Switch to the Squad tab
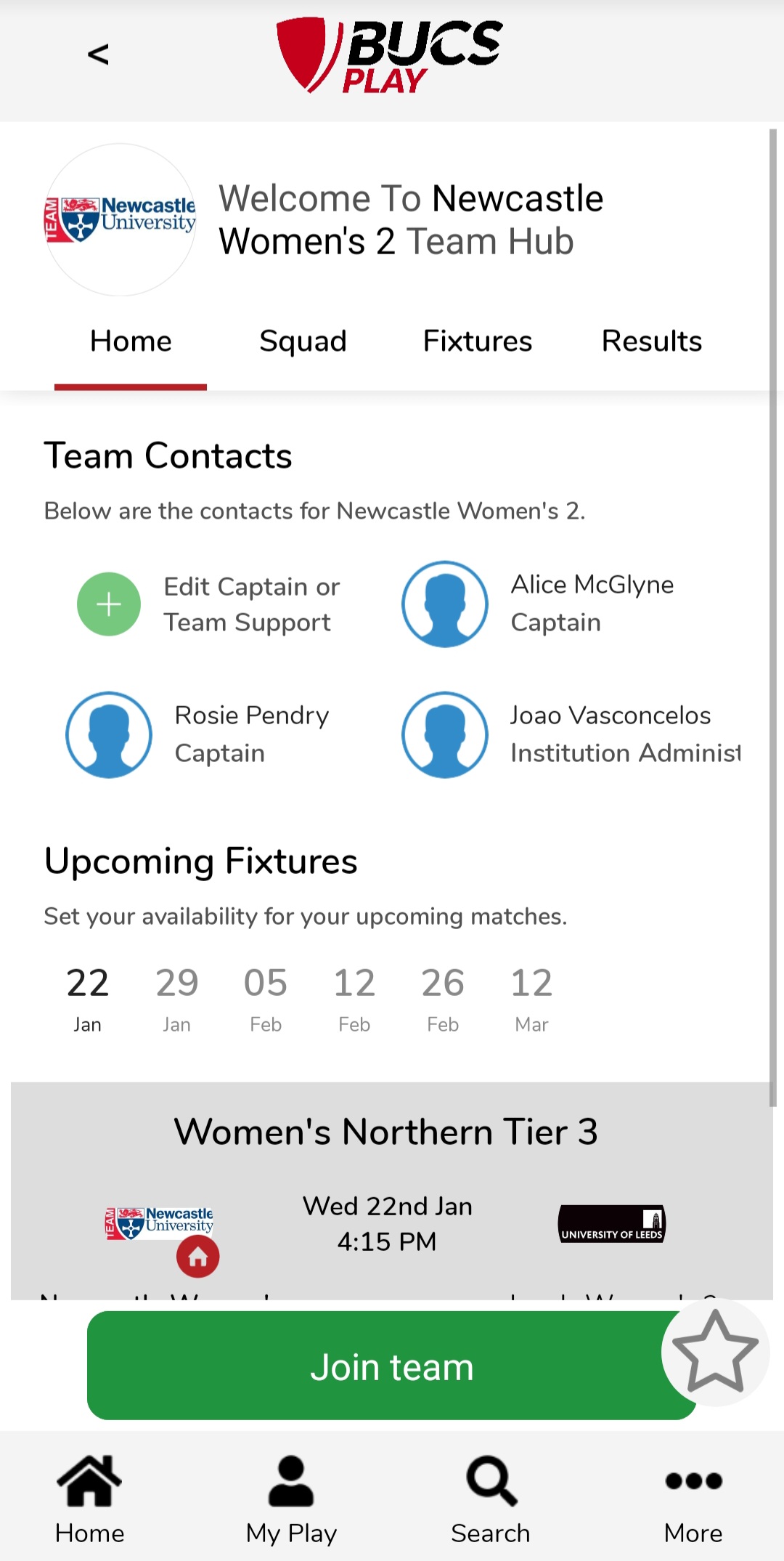This screenshot has height=1561, width=784. 303,341
